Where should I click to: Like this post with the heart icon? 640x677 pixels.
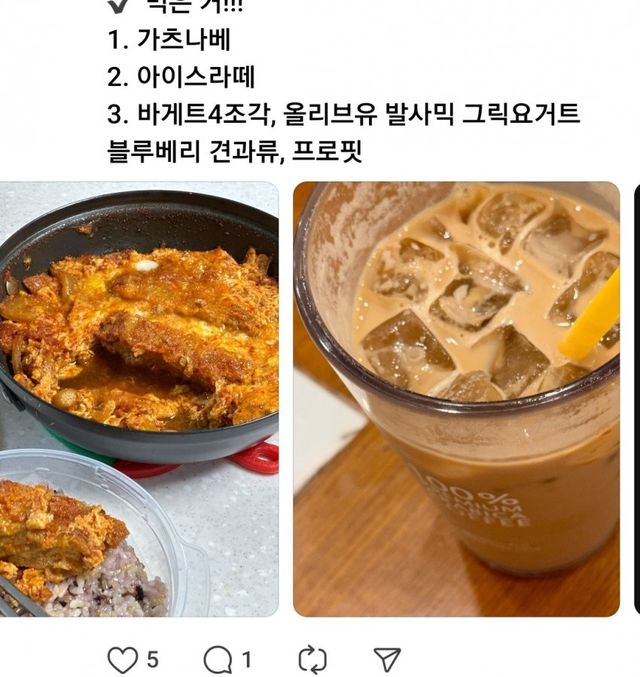click(x=122, y=660)
